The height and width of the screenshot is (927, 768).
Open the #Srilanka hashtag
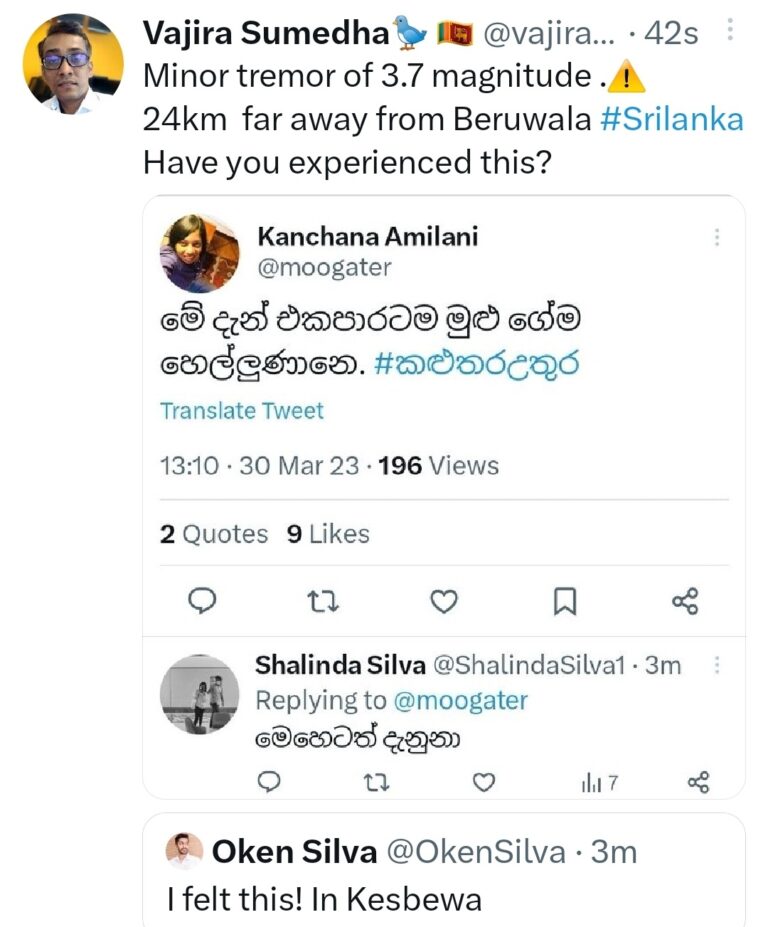pyautogui.click(x=672, y=119)
